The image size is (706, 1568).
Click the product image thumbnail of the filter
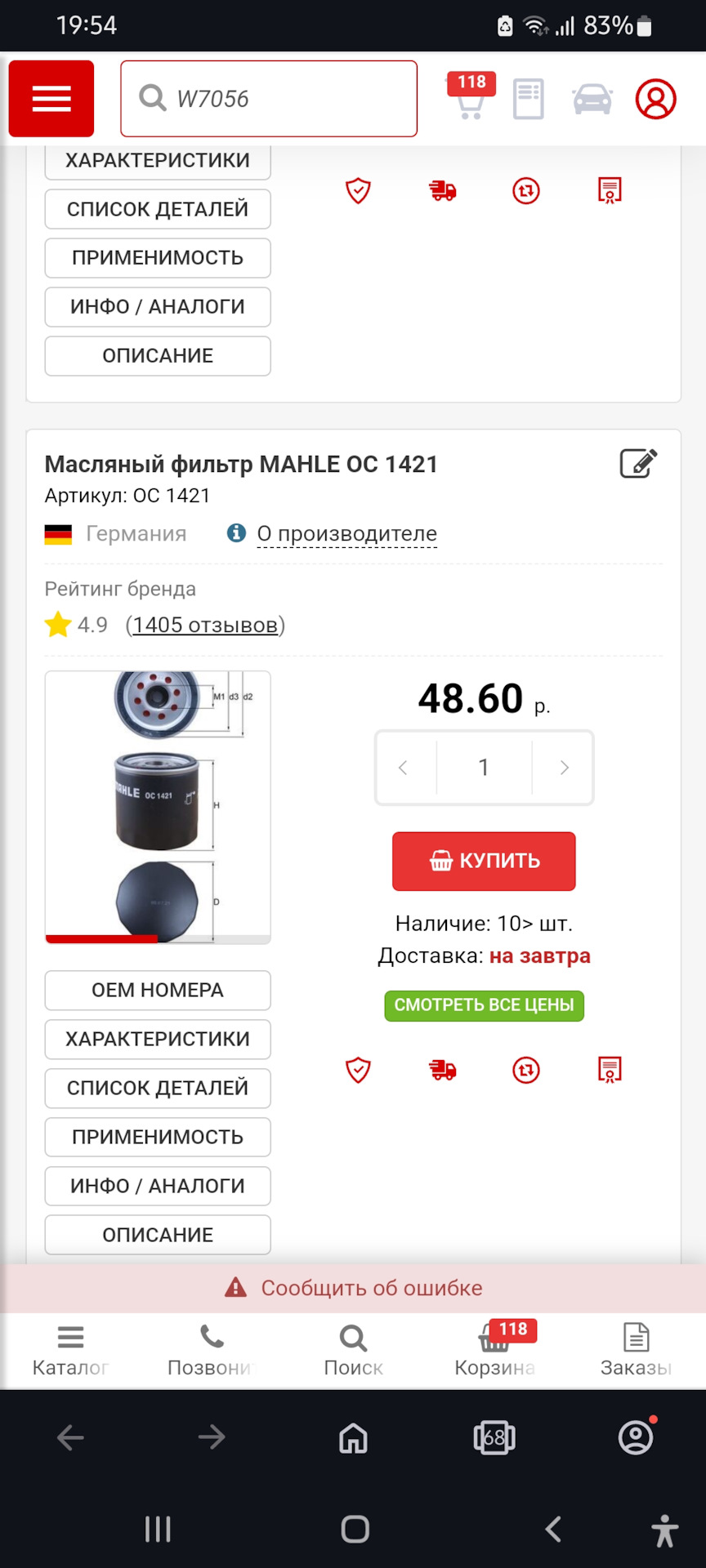(158, 804)
